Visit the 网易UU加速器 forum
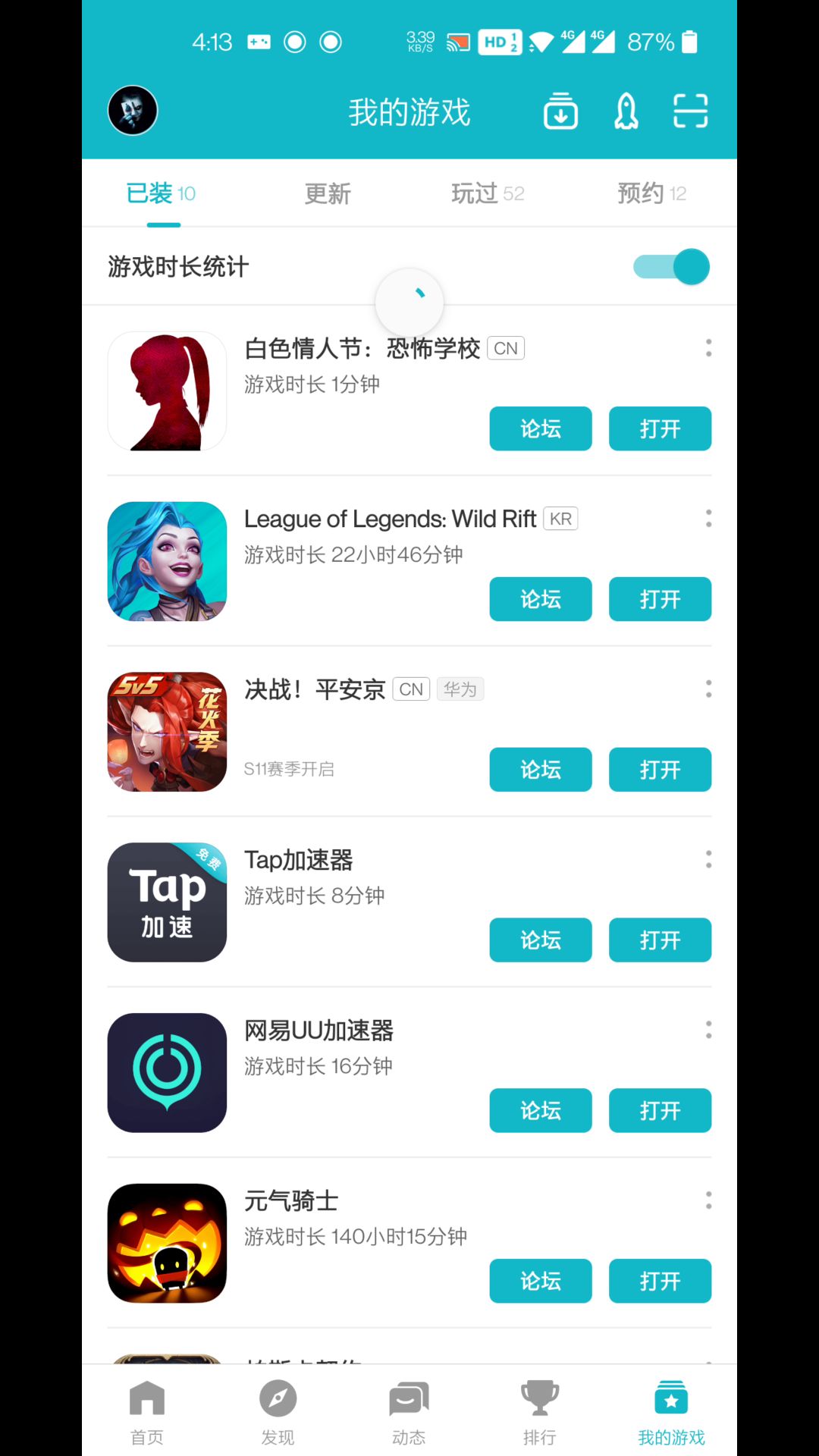The height and width of the screenshot is (1456, 819). (x=540, y=1111)
